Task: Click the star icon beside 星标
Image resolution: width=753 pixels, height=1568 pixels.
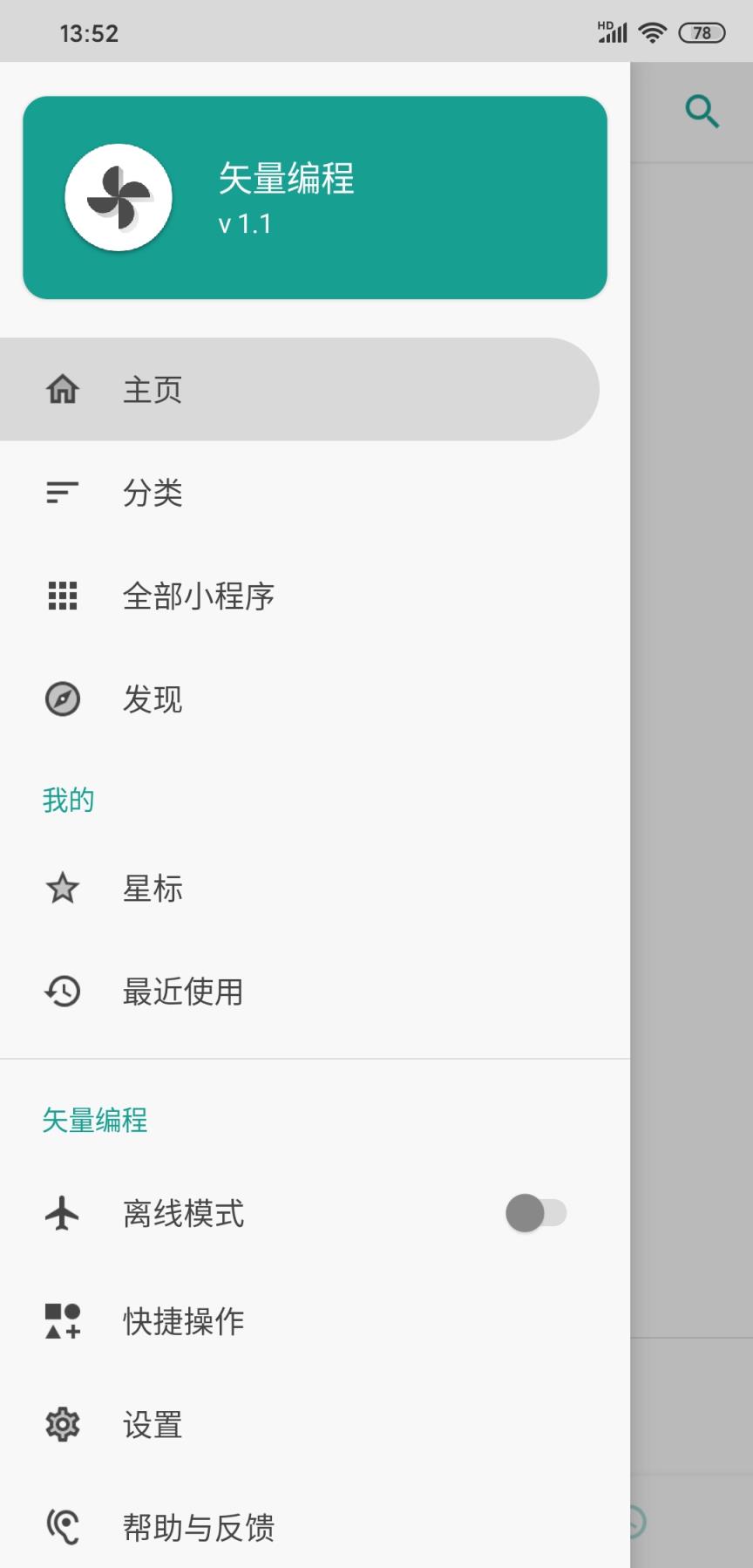Action: click(62, 889)
